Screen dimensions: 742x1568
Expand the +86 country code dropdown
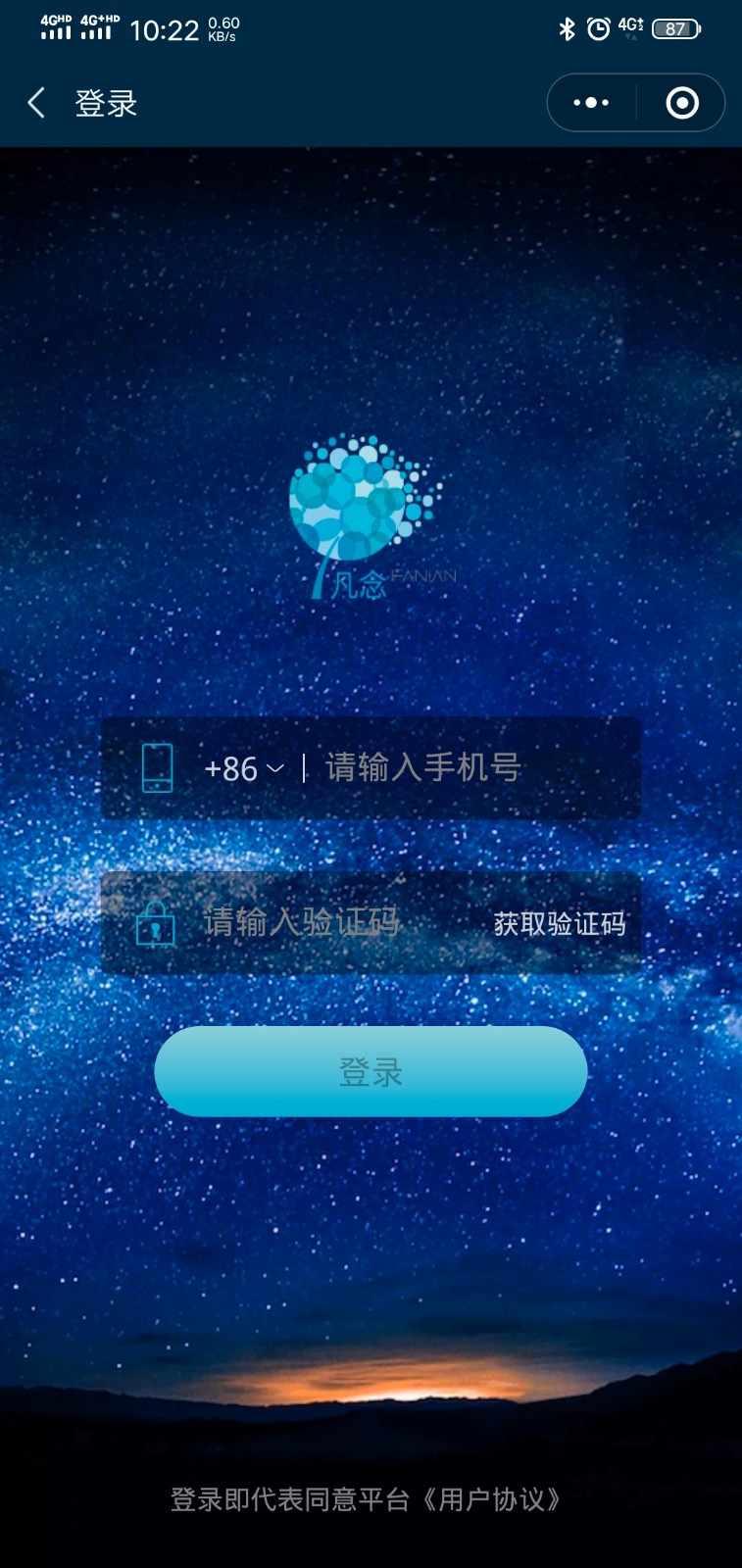click(244, 769)
